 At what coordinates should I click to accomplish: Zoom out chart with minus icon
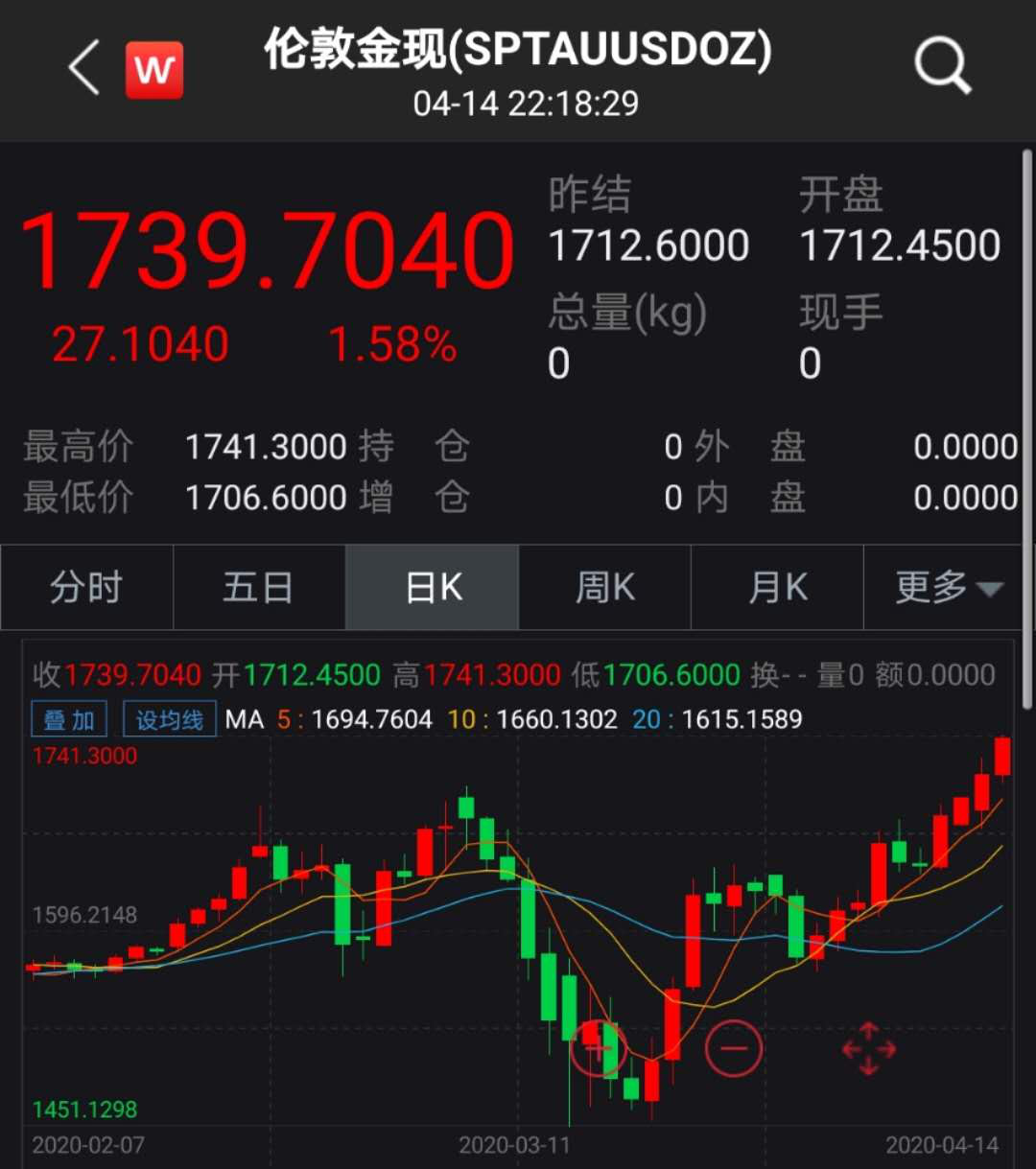[x=734, y=1048]
